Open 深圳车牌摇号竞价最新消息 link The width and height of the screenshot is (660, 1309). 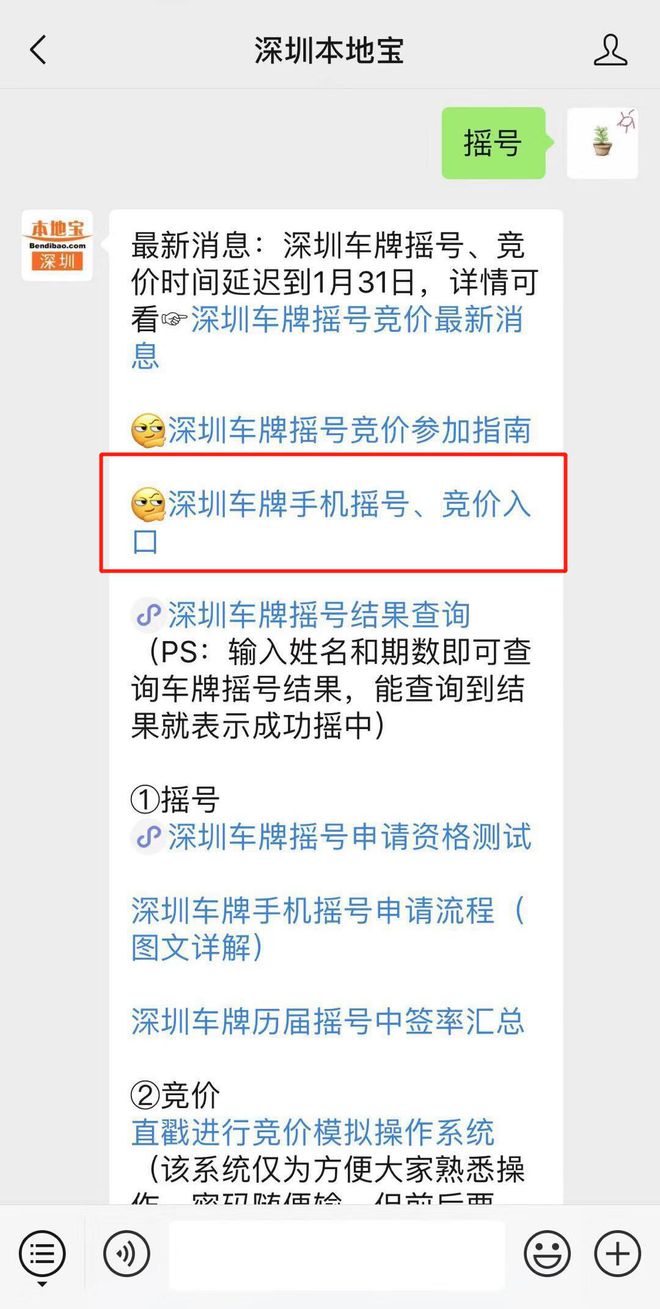(356, 322)
